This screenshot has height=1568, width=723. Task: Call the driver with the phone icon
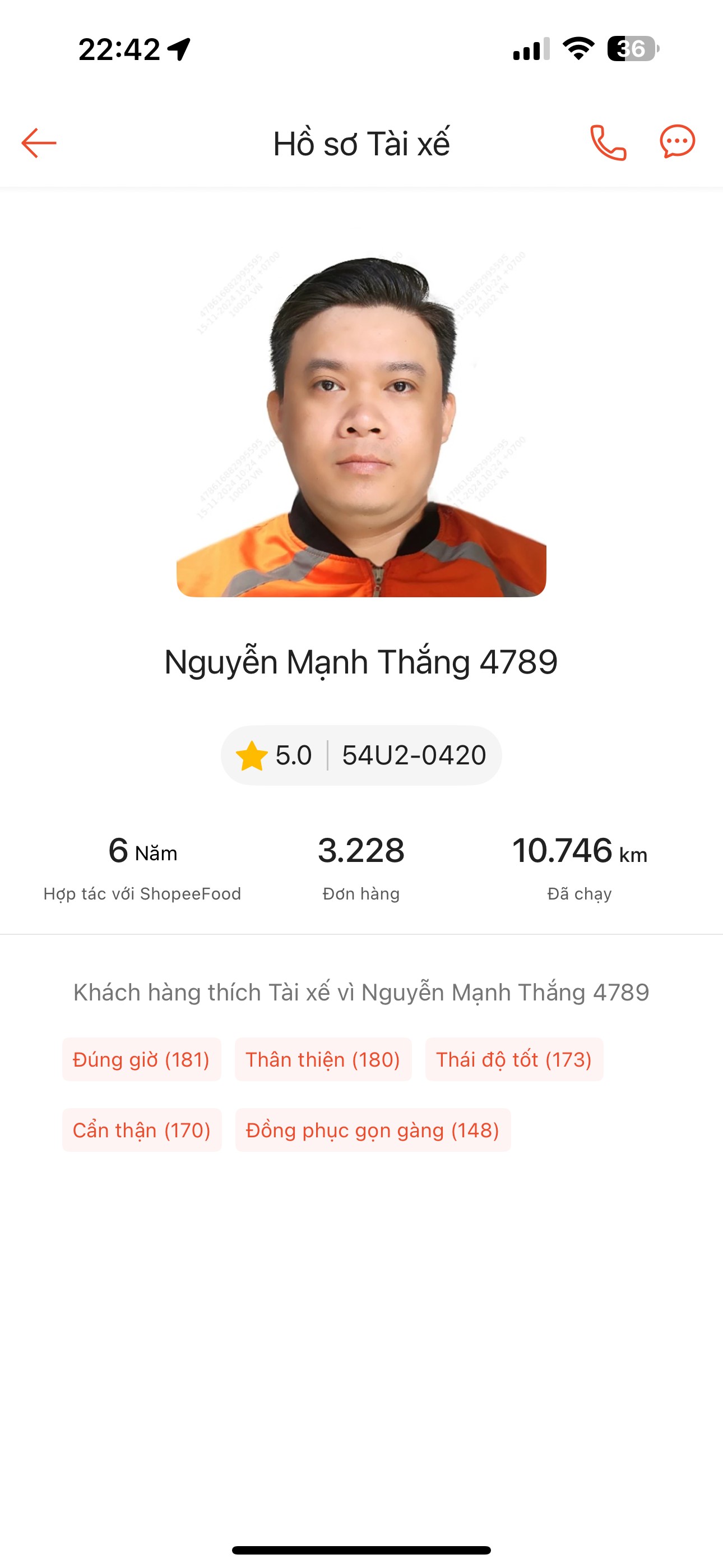pyautogui.click(x=608, y=143)
